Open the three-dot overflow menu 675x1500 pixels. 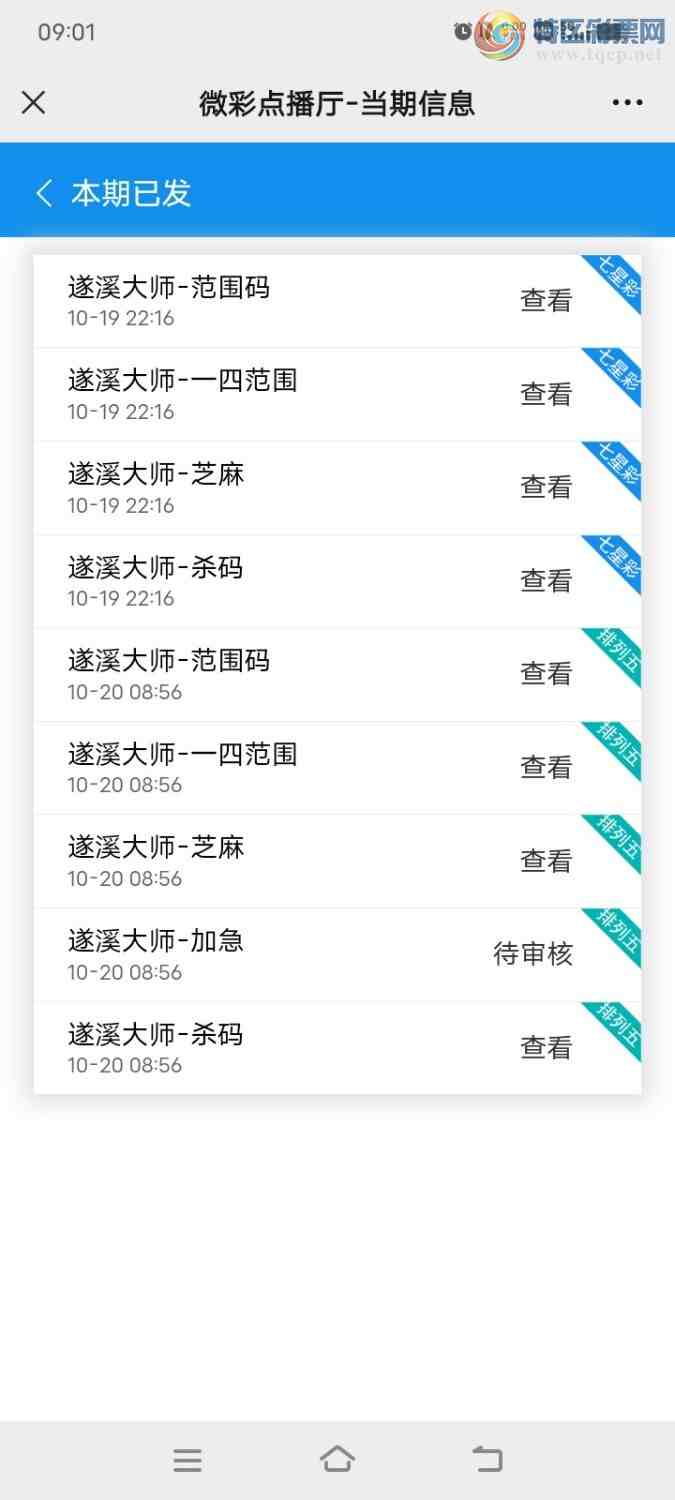(x=627, y=102)
